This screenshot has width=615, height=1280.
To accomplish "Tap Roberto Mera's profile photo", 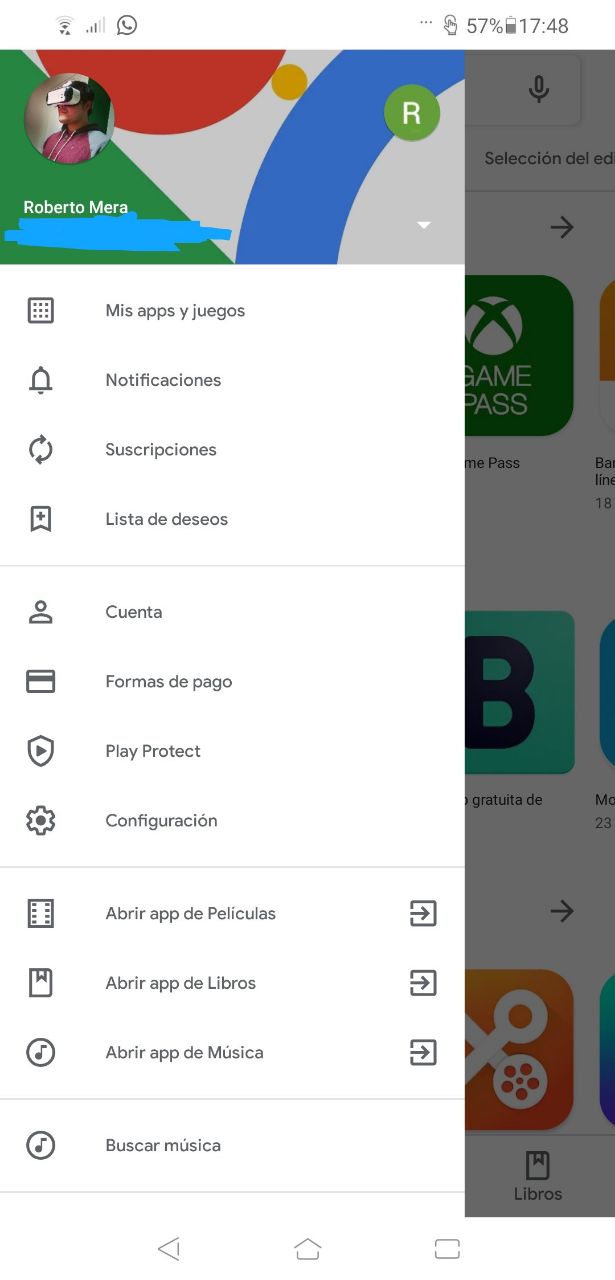I will [x=68, y=117].
